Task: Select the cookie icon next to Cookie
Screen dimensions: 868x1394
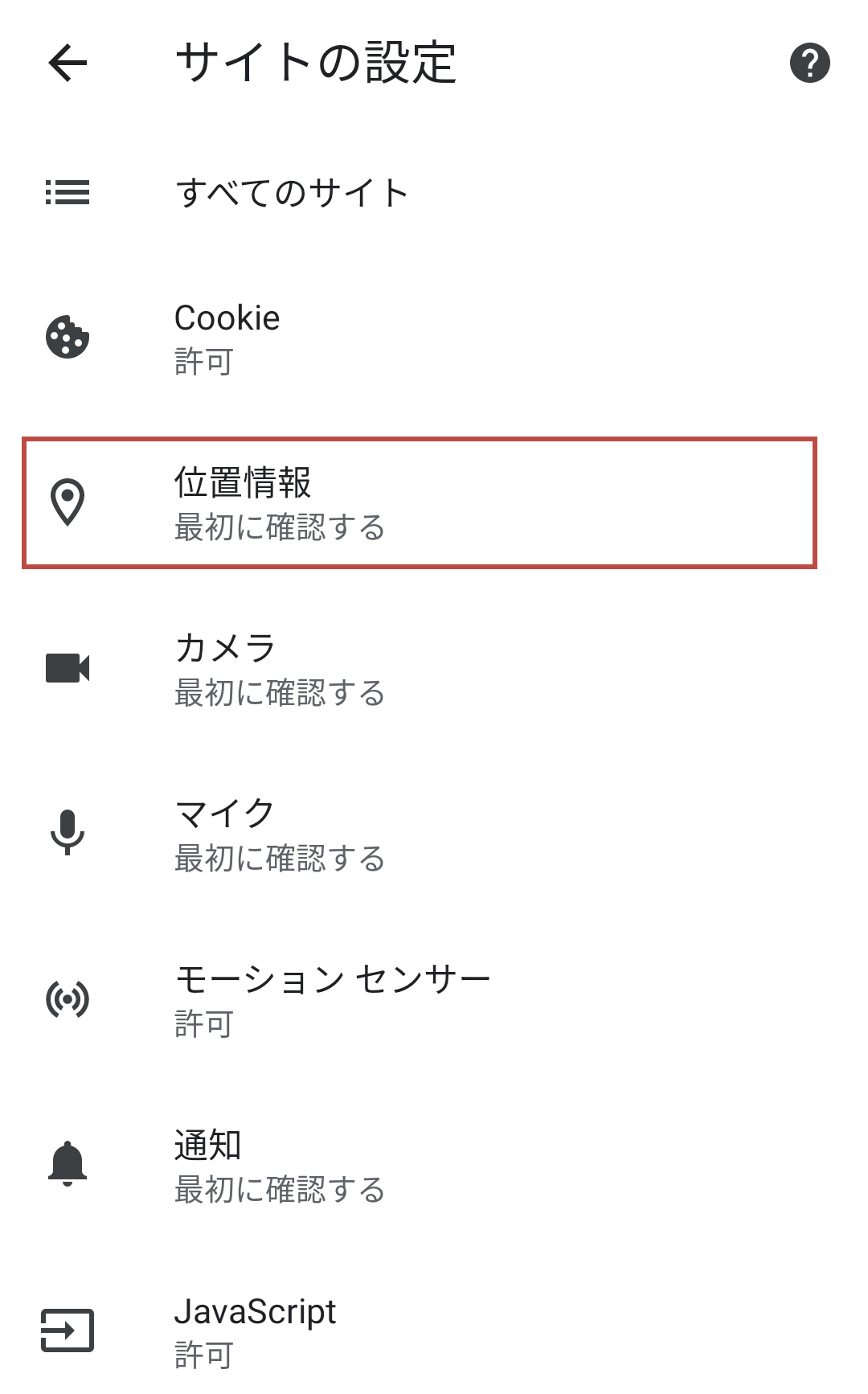Action: pyautogui.click(x=68, y=338)
